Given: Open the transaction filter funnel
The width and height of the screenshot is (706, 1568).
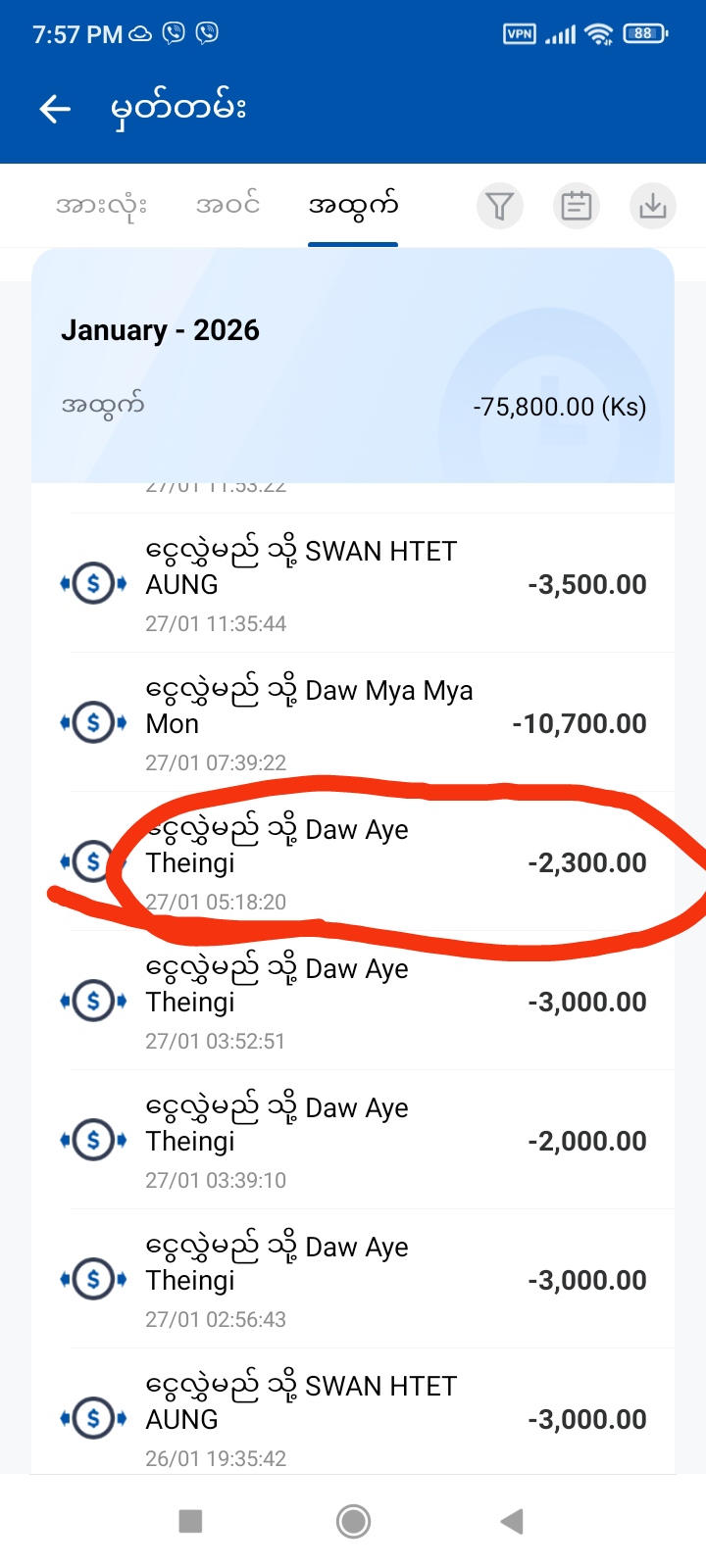Looking at the screenshot, I should (x=500, y=206).
